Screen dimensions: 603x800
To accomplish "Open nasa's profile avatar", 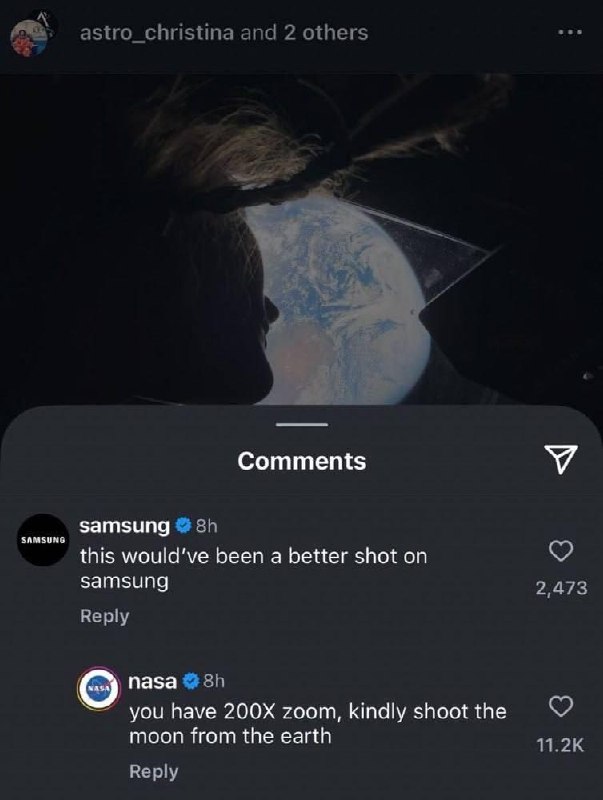I will (x=98, y=690).
